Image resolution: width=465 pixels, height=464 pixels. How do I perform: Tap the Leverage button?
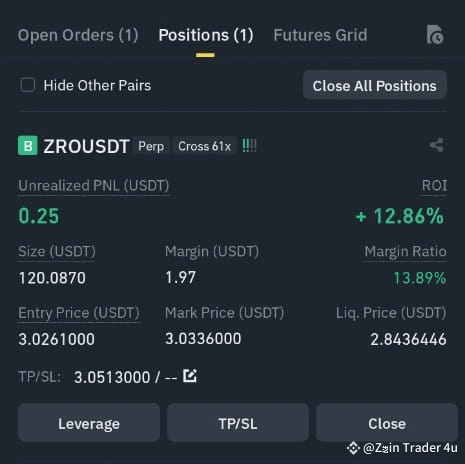(x=89, y=423)
